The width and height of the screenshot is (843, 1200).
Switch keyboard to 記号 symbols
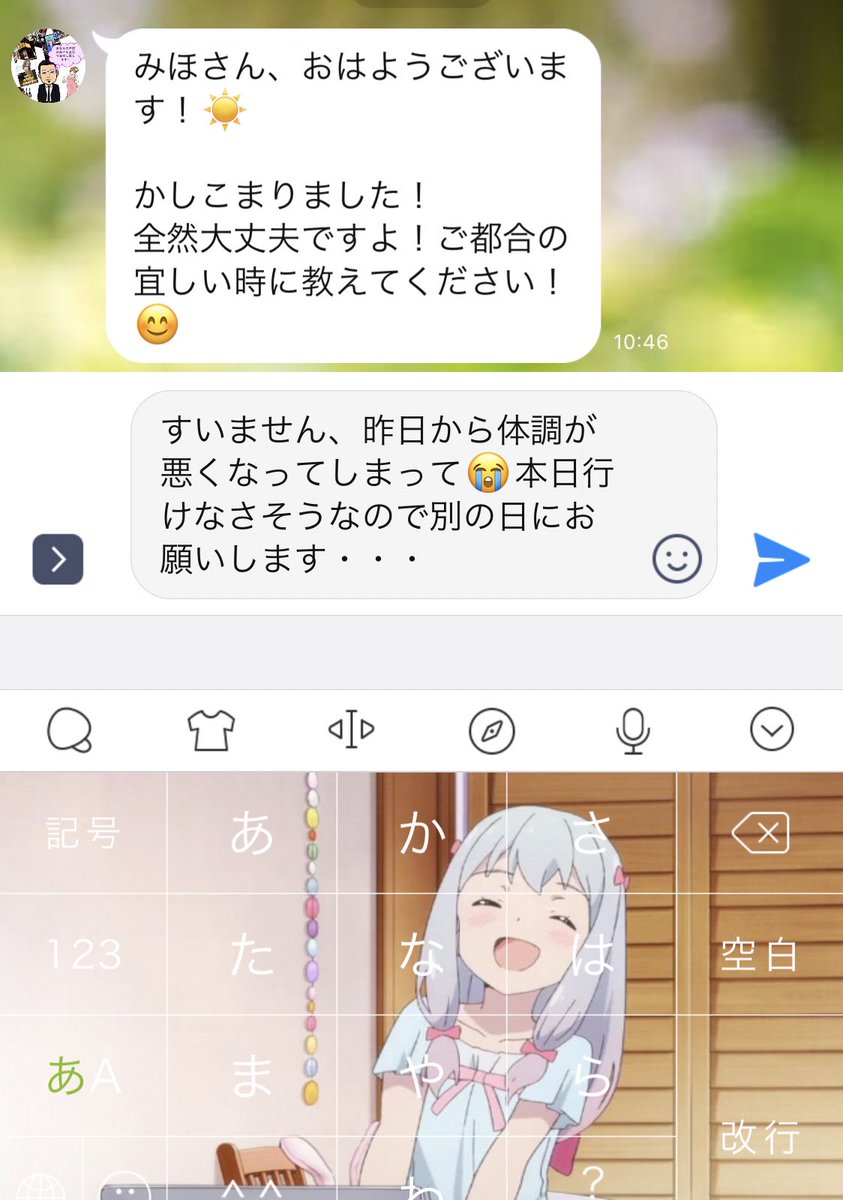83,832
